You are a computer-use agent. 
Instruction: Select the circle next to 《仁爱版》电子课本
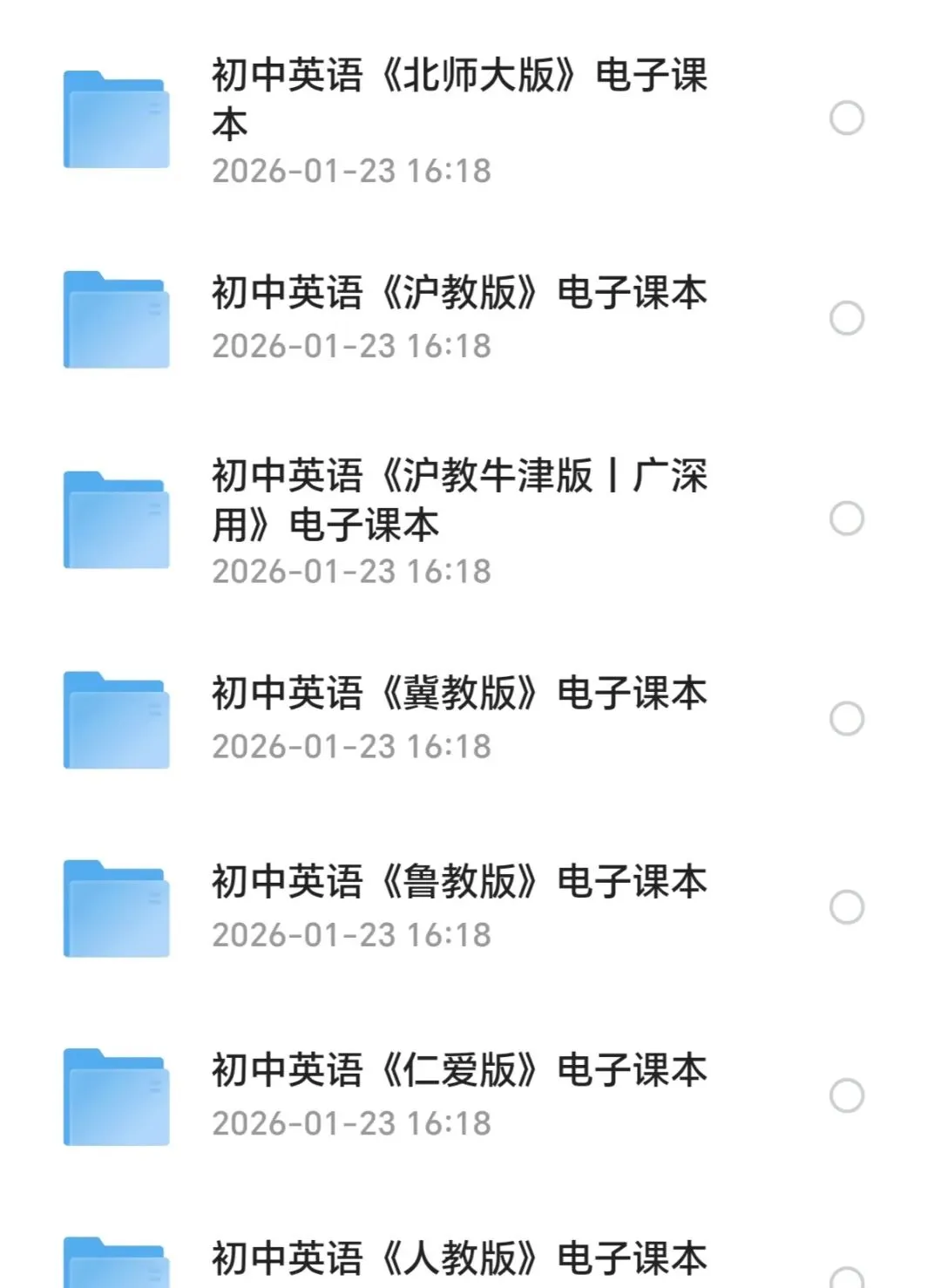(x=846, y=1095)
